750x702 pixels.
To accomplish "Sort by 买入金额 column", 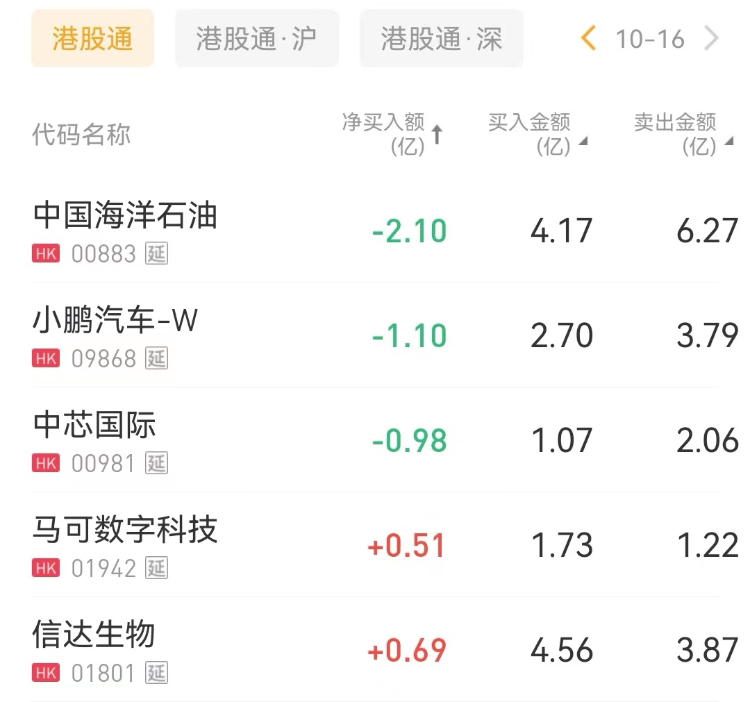I will 537,134.
